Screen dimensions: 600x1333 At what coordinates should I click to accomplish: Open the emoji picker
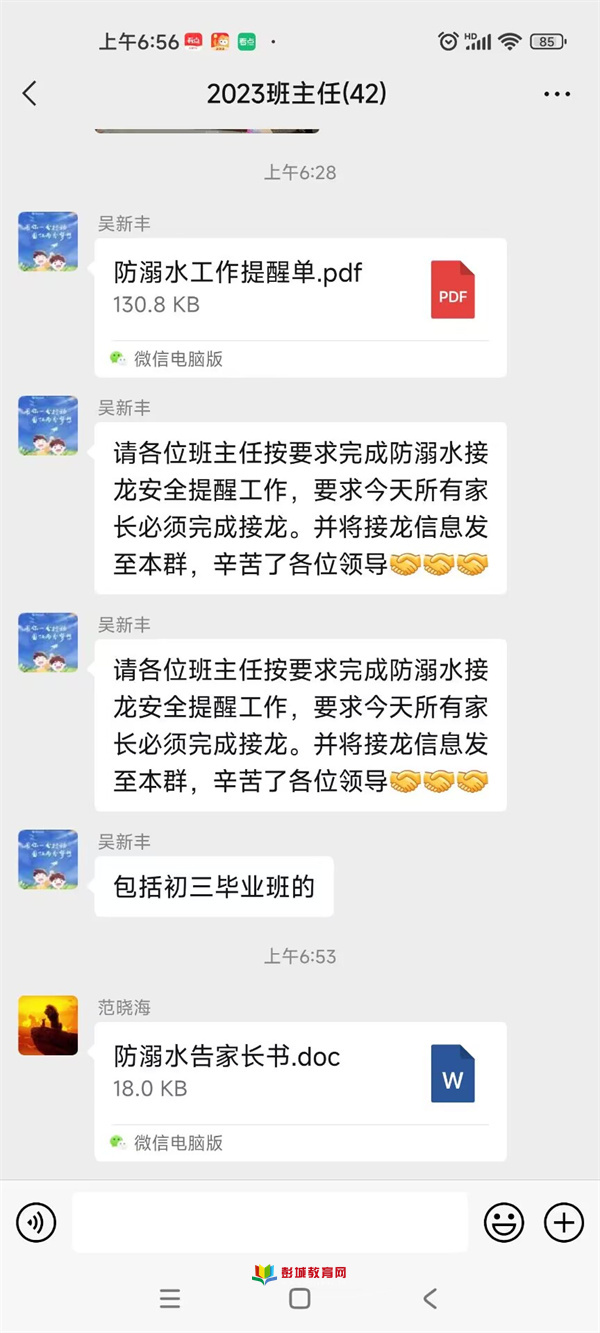point(504,1222)
